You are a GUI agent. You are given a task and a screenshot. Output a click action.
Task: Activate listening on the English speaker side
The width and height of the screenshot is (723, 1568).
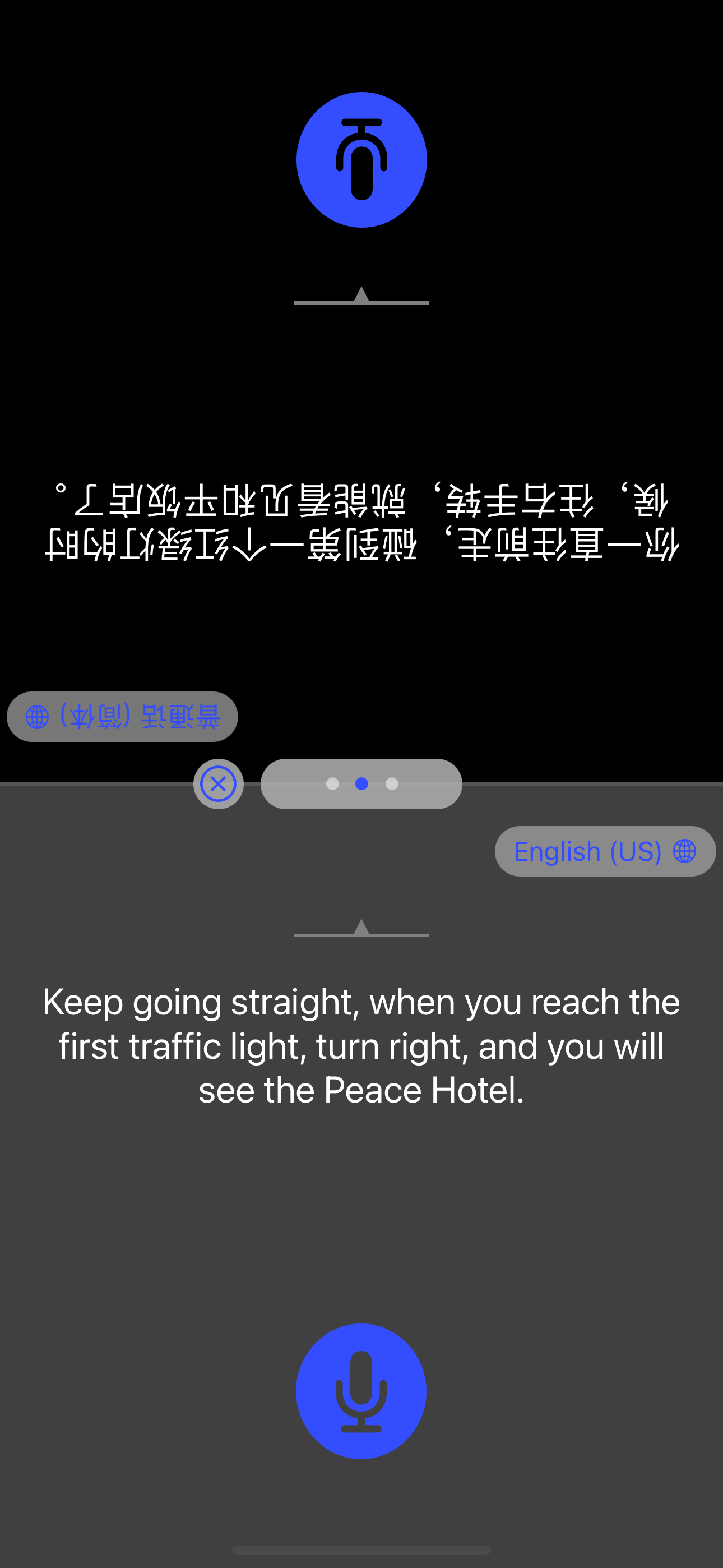[x=361, y=1391]
